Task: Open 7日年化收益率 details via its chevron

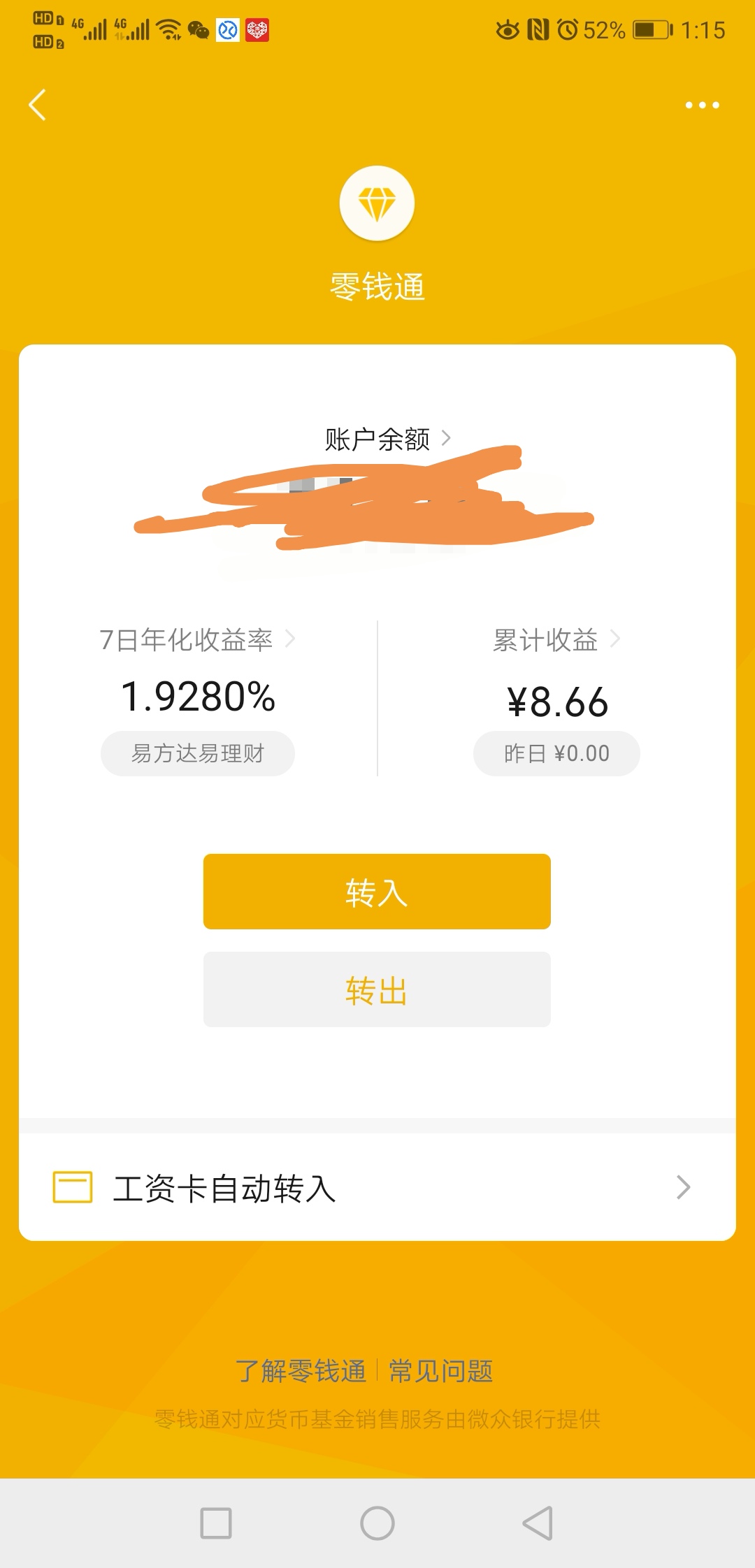Action: (x=291, y=639)
